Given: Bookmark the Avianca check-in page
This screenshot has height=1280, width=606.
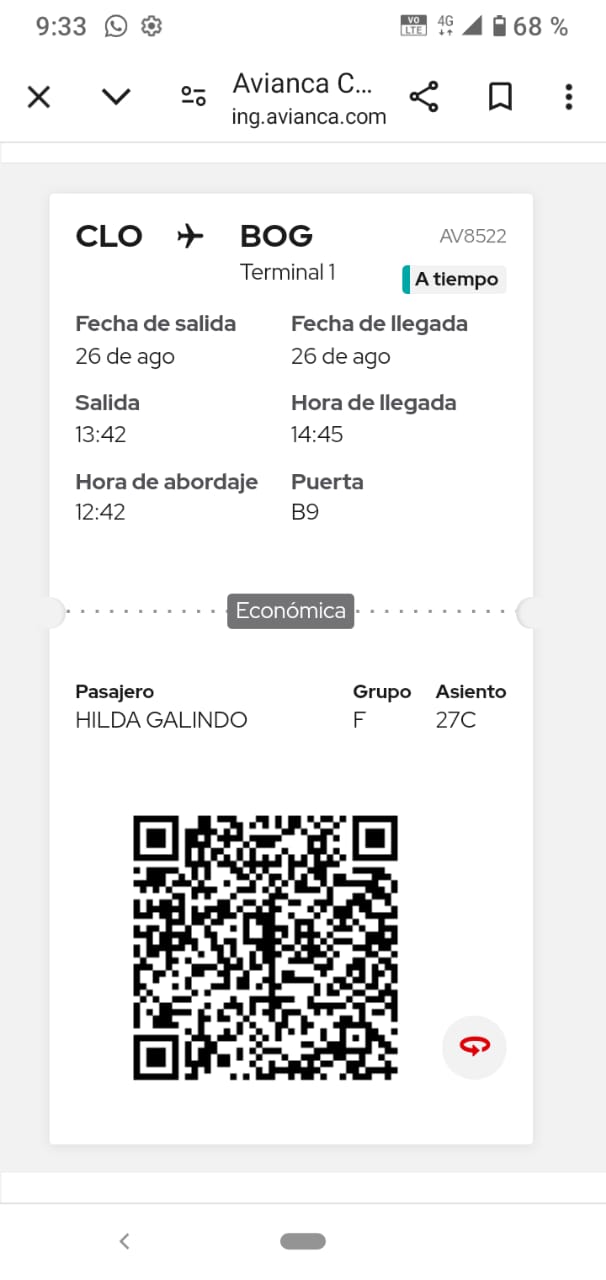Looking at the screenshot, I should [500, 97].
